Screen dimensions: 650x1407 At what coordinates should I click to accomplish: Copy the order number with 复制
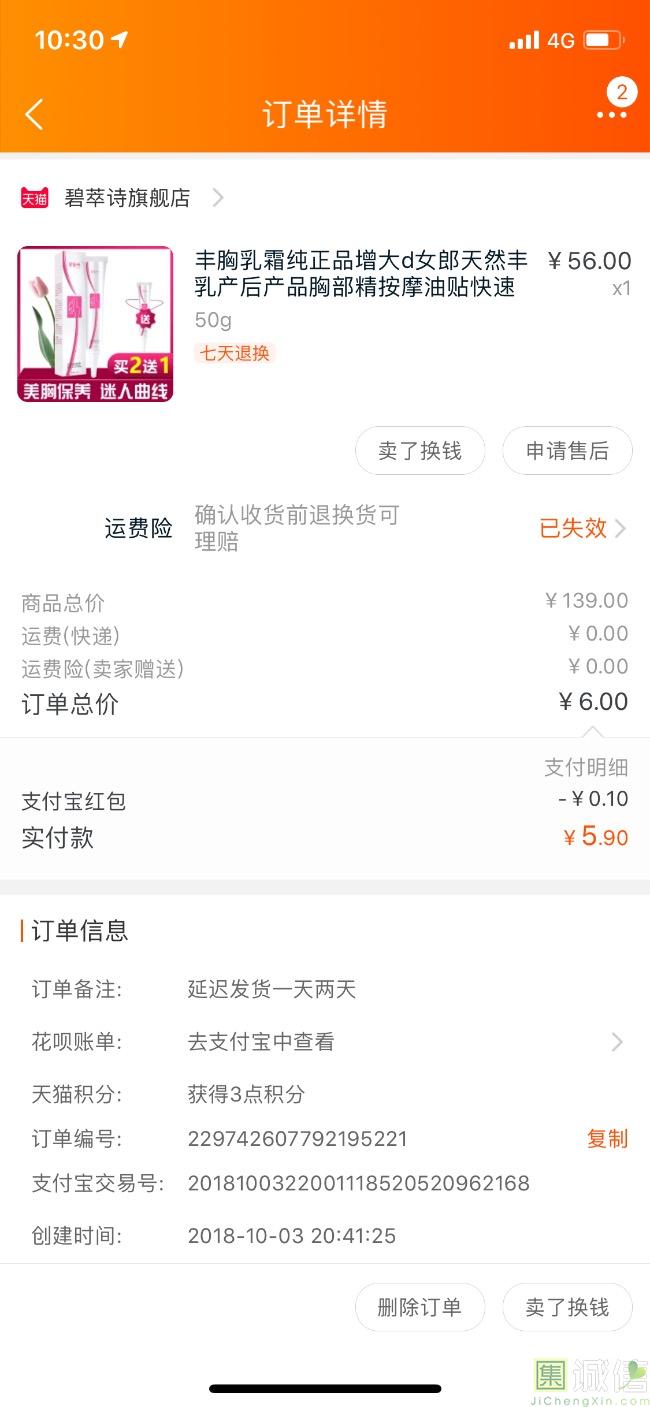pos(607,1138)
